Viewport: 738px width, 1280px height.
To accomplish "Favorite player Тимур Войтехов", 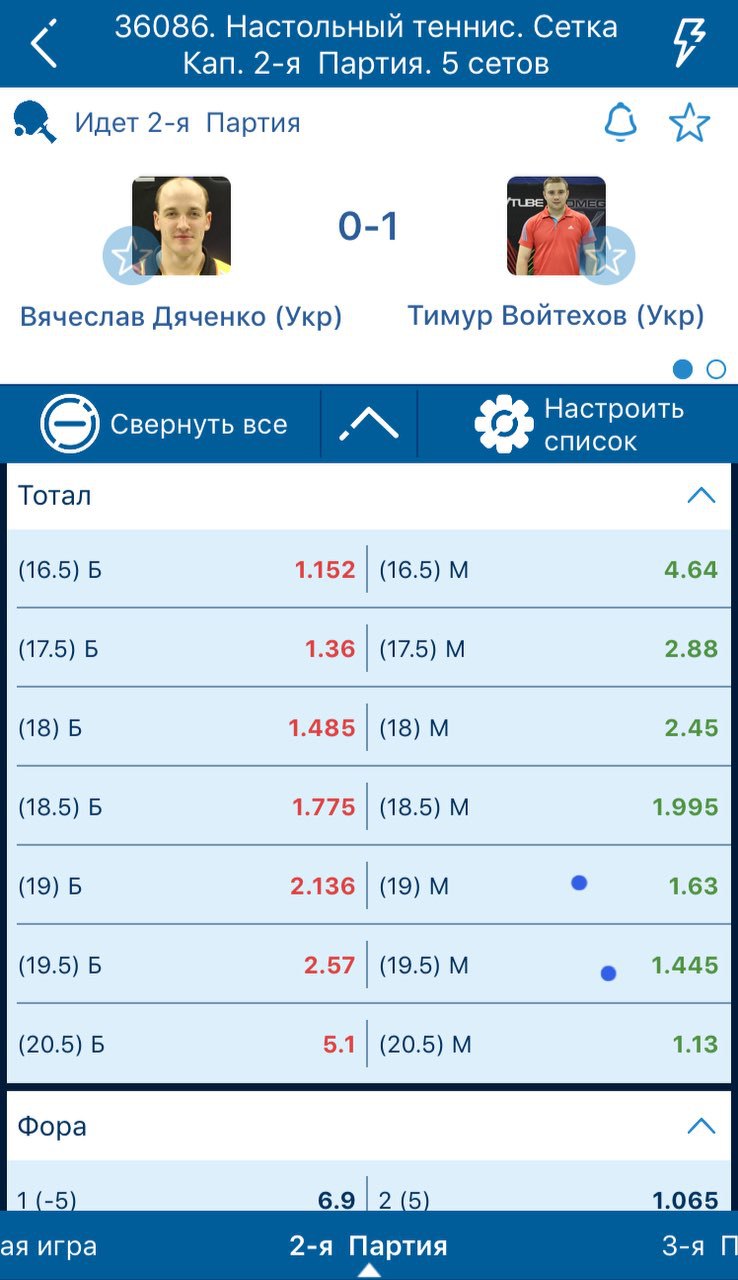I will [x=607, y=255].
